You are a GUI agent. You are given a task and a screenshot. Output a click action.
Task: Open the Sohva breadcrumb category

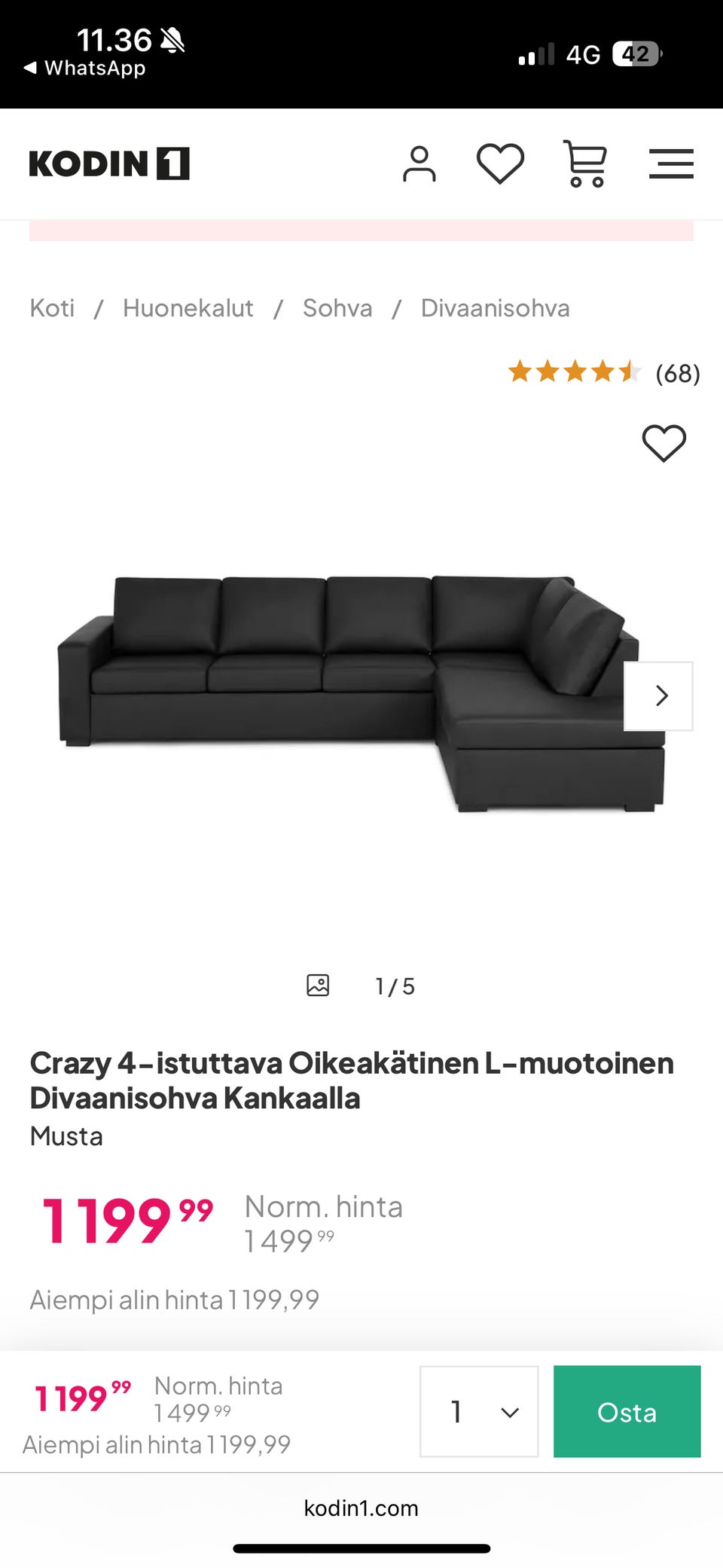click(x=337, y=307)
